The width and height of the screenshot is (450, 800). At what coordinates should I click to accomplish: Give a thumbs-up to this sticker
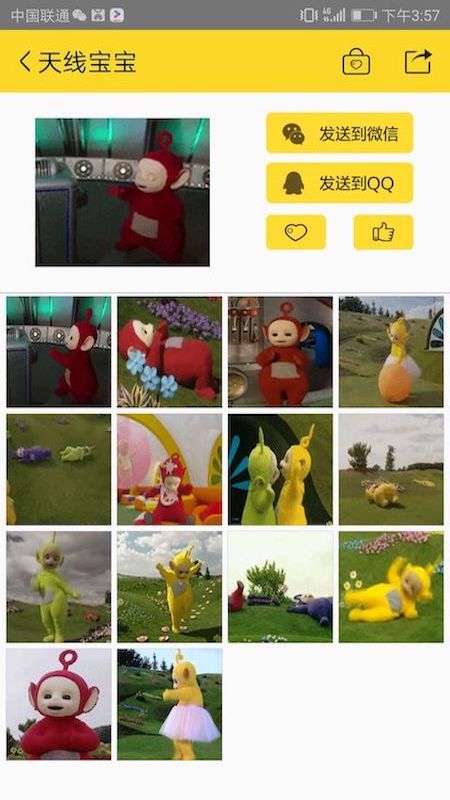(383, 233)
